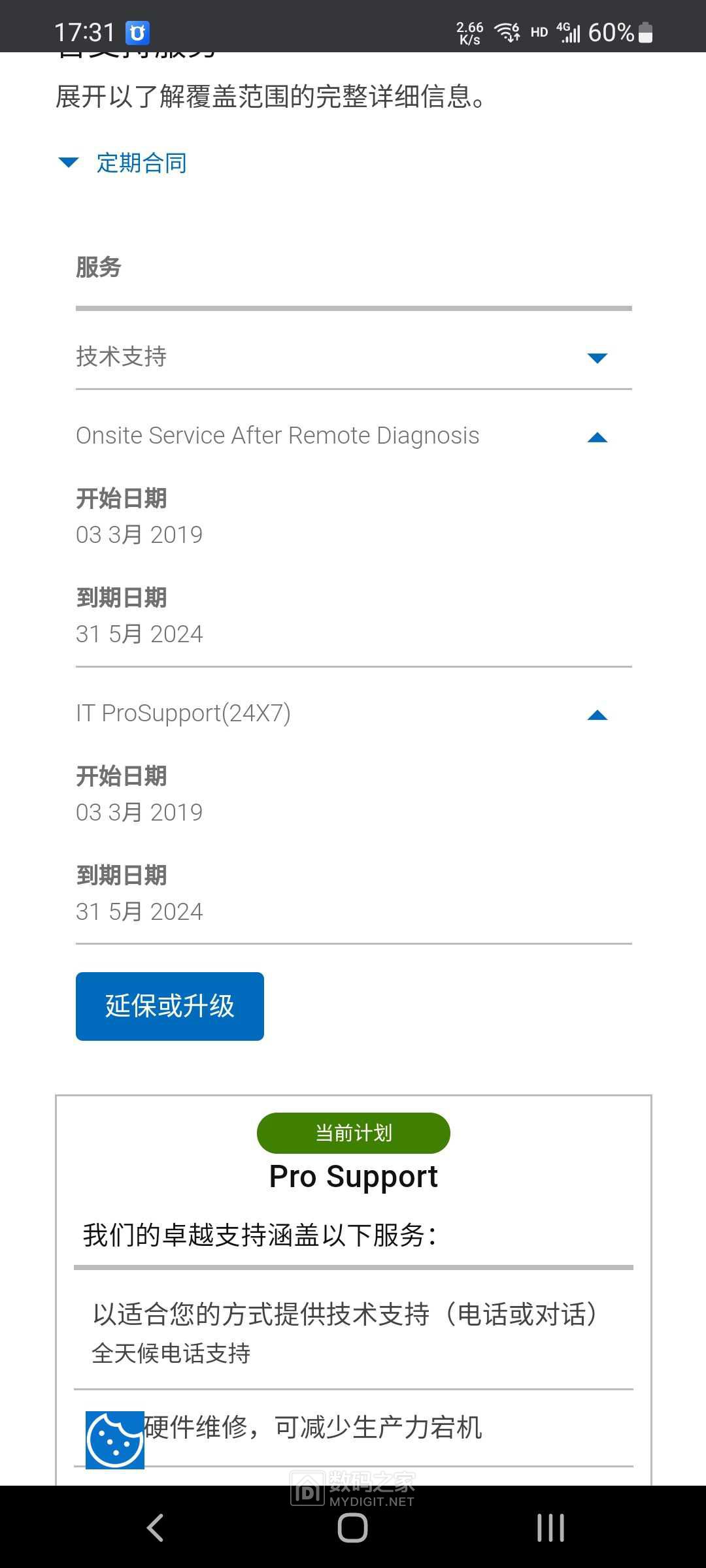Viewport: 706px width, 1568px height.
Task: Collapse the IT ProSupport(24X7) details
Action: pos(598,715)
